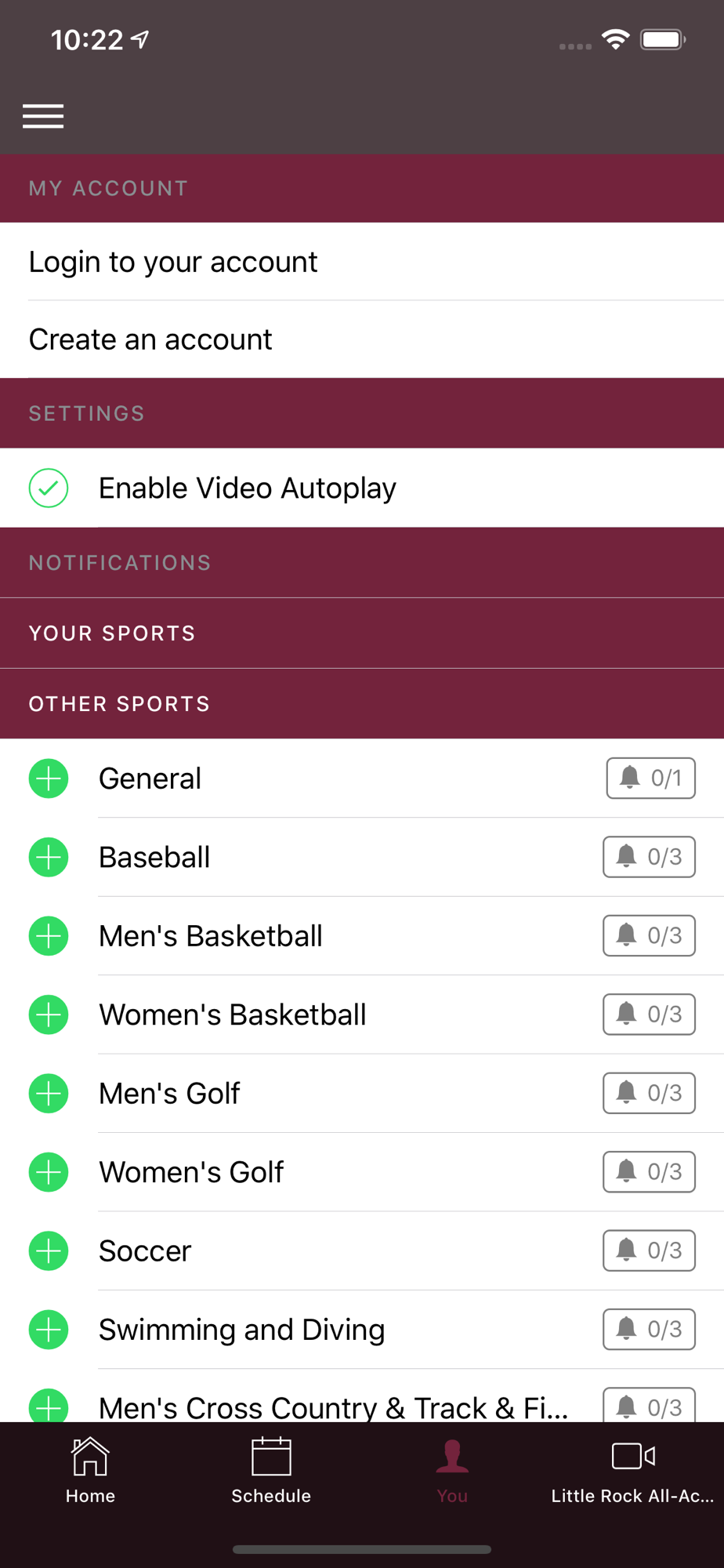Image resolution: width=724 pixels, height=1568 pixels.
Task: Toggle Enable Video Autoplay checkbox
Action: pyautogui.click(x=49, y=488)
